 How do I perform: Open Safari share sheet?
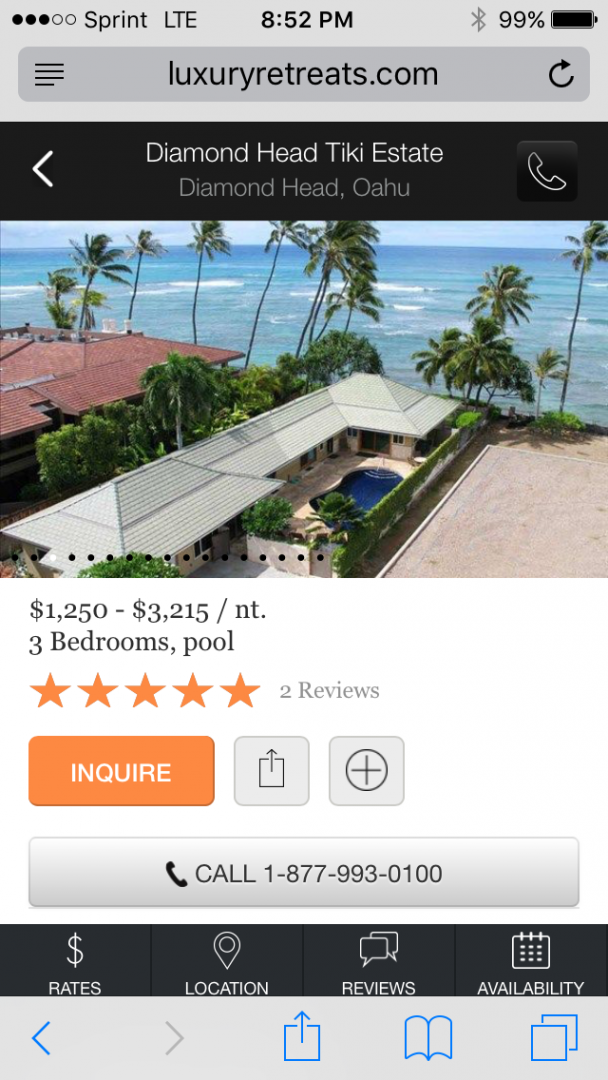[302, 1035]
